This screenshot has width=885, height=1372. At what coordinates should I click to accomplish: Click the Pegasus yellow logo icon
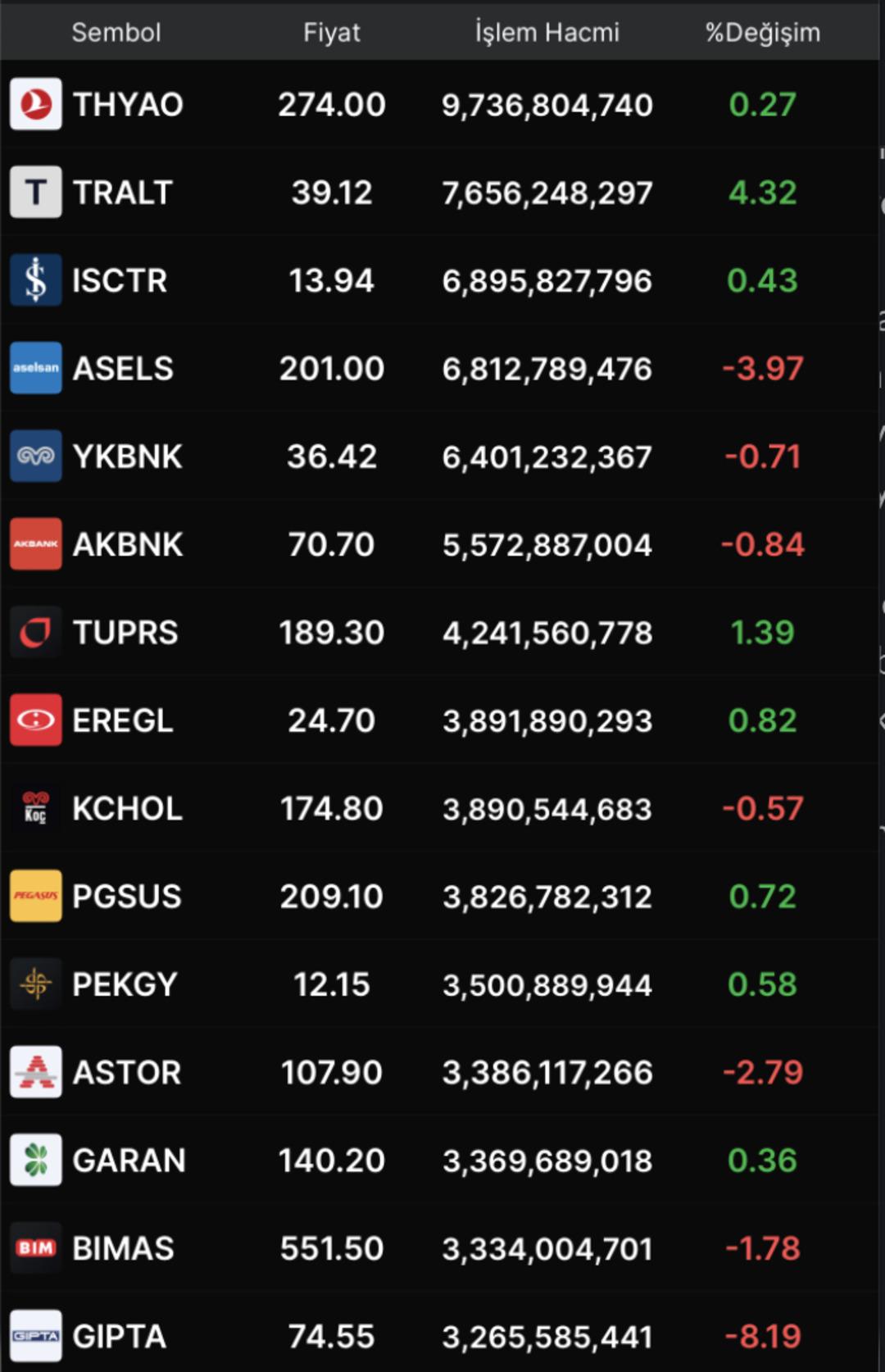[x=35, y=897]
